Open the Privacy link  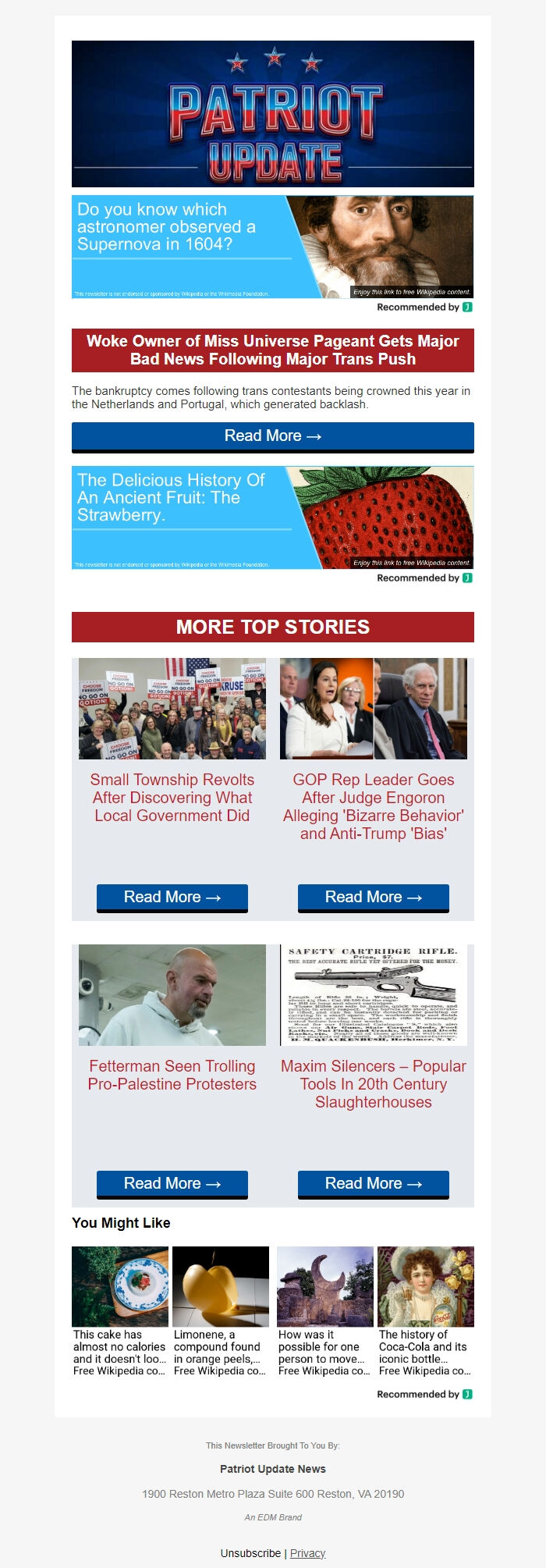coord(307,1553)
